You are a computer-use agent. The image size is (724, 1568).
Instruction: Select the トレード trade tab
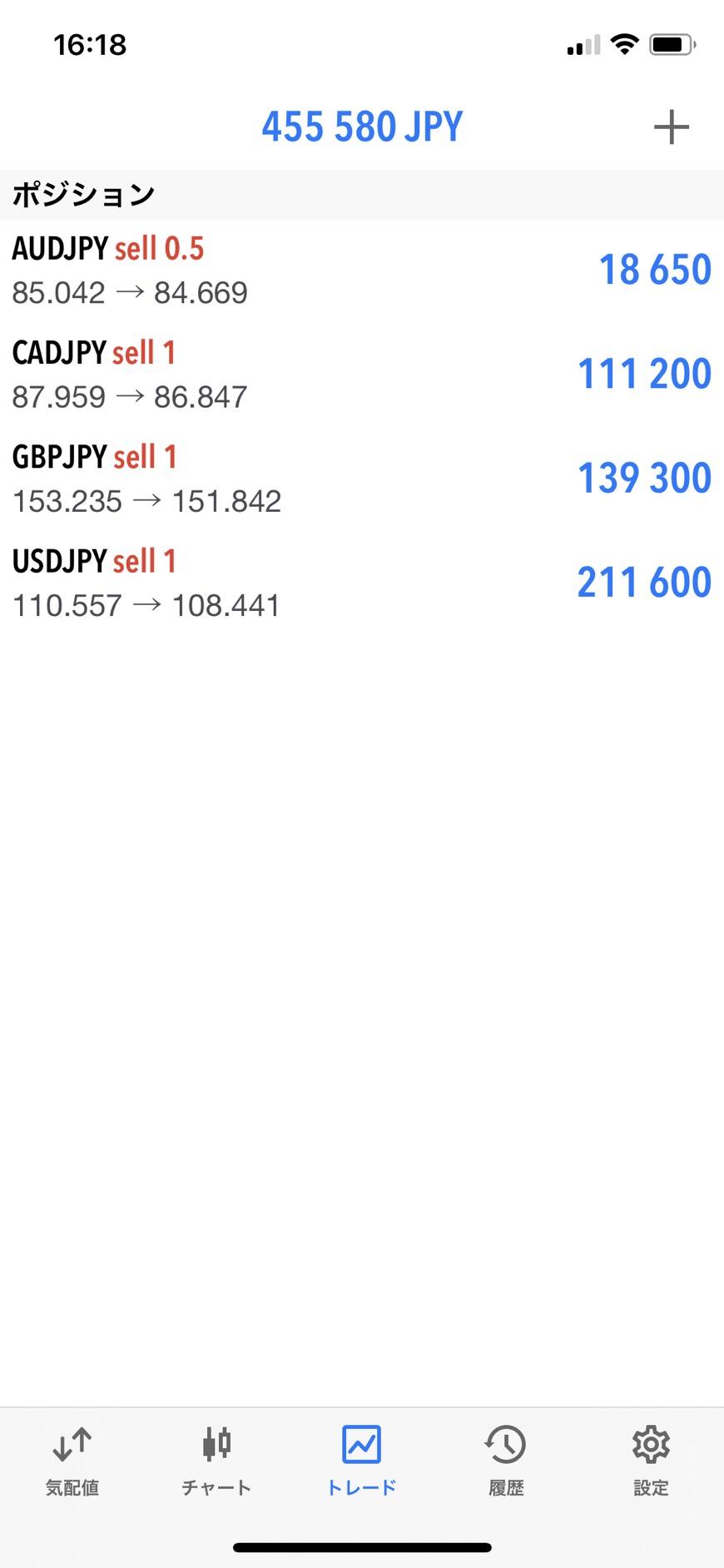(x=361, y=1461)
